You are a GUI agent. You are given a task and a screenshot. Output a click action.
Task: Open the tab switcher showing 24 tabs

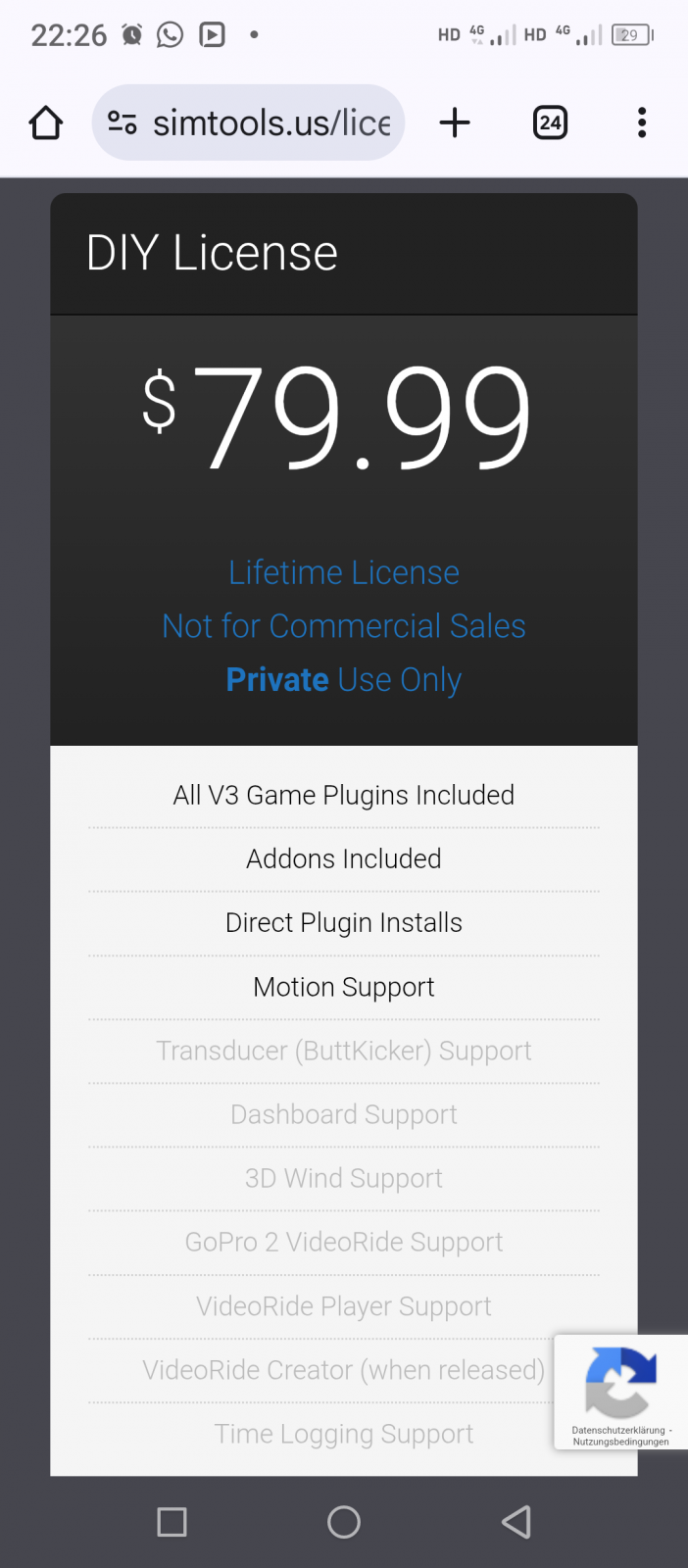[x=550, y=122]
